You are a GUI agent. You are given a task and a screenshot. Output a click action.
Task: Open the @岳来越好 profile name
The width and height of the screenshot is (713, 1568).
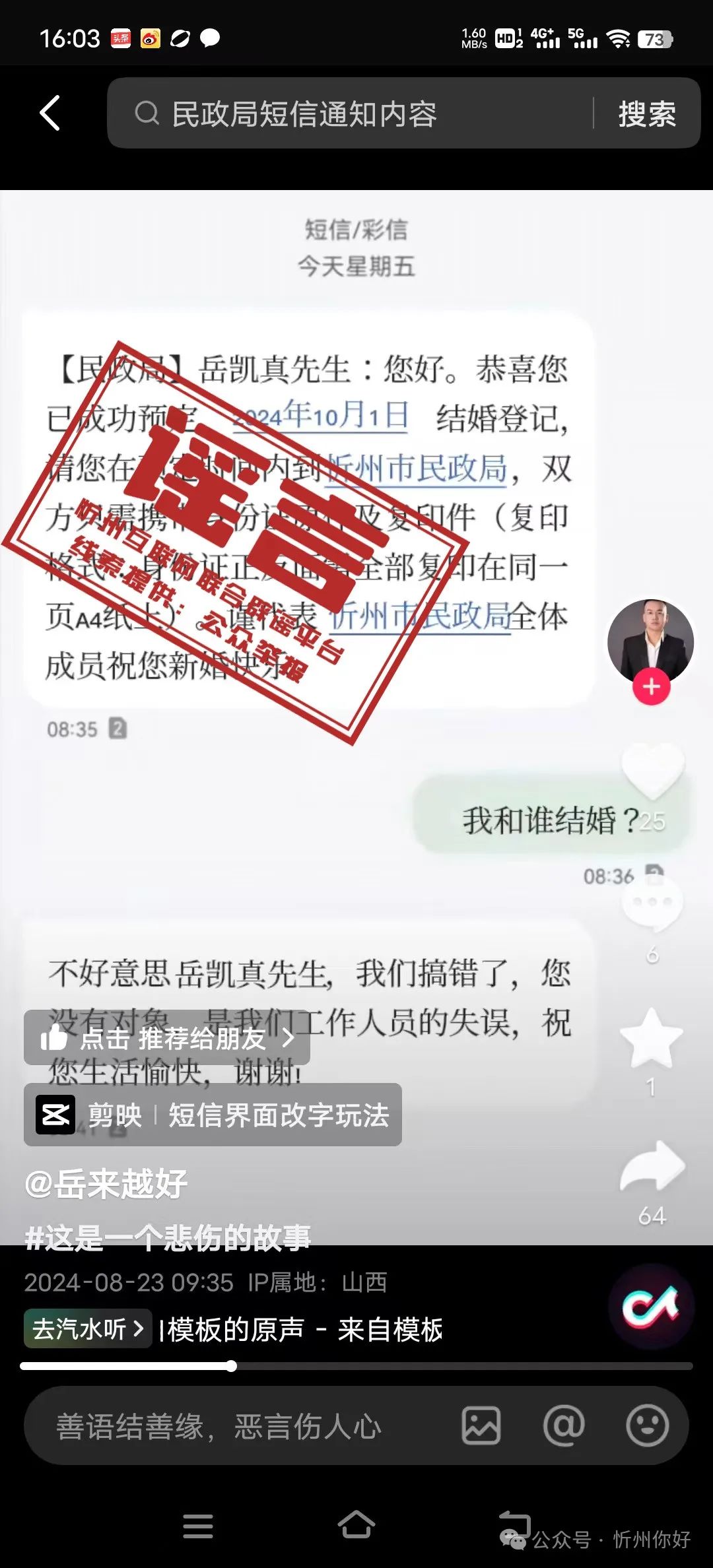(x=106, y=1183)
